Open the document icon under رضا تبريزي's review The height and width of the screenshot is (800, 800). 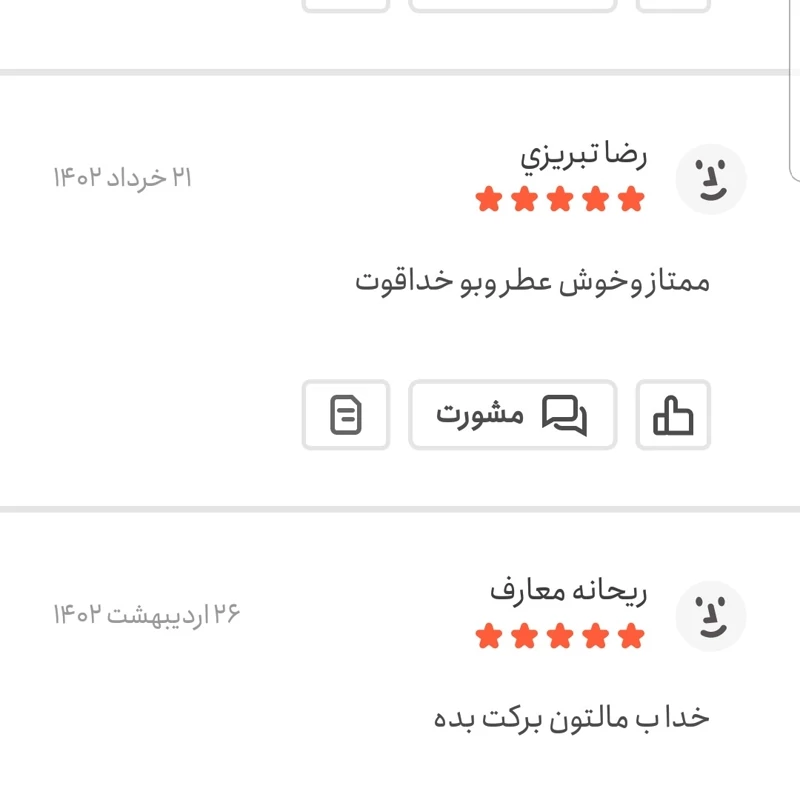345,415
